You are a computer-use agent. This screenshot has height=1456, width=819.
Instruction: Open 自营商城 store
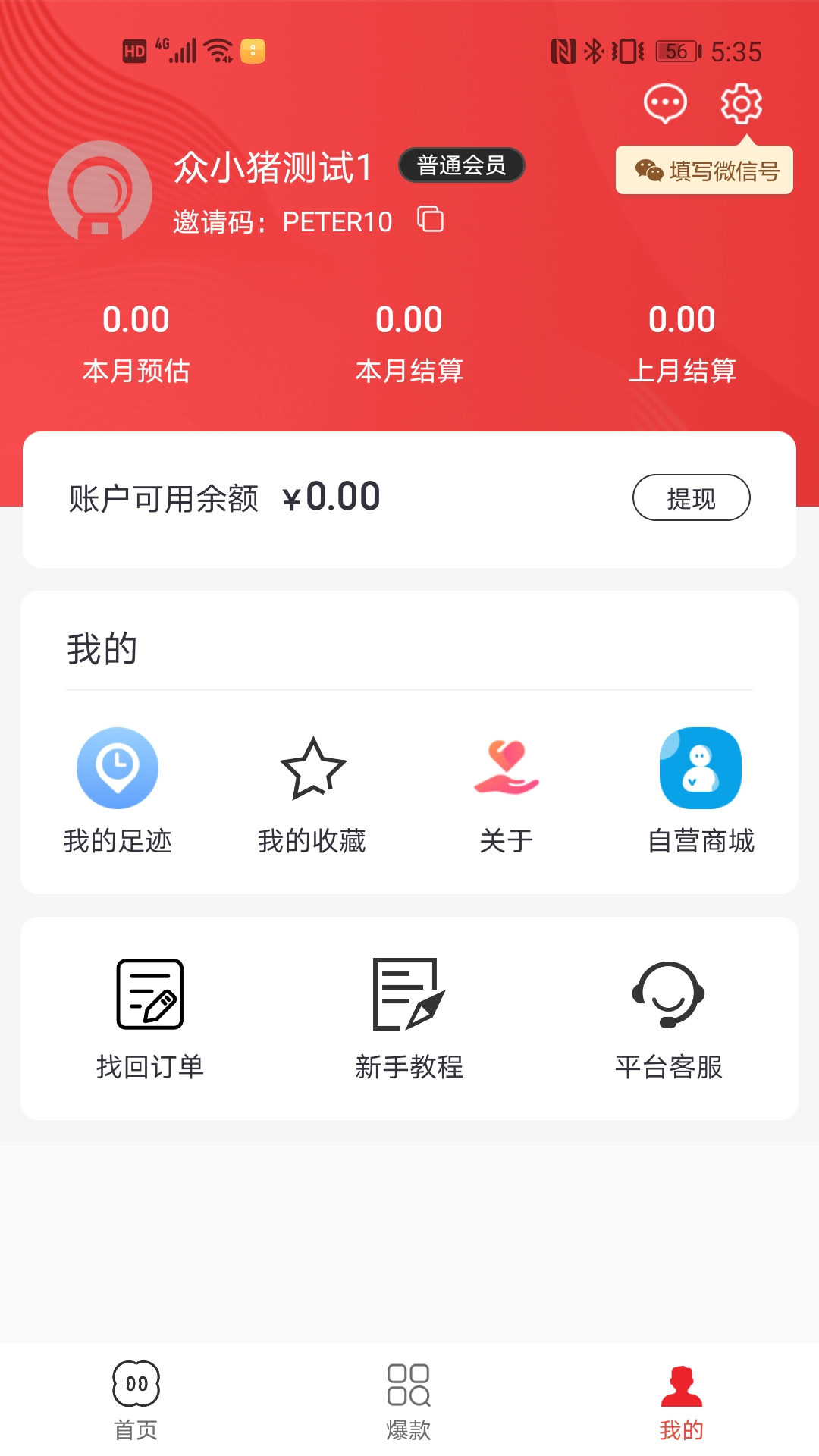(x=701, y=790)
